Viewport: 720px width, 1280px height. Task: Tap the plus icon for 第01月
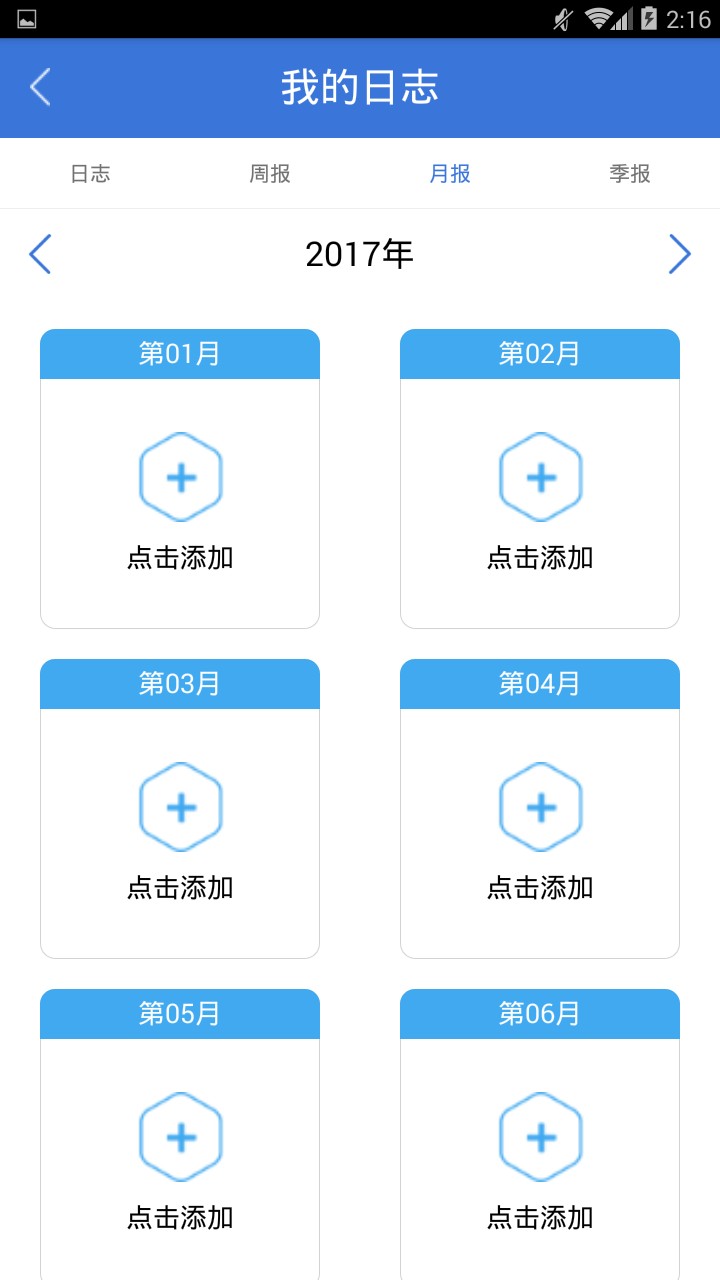180,477
